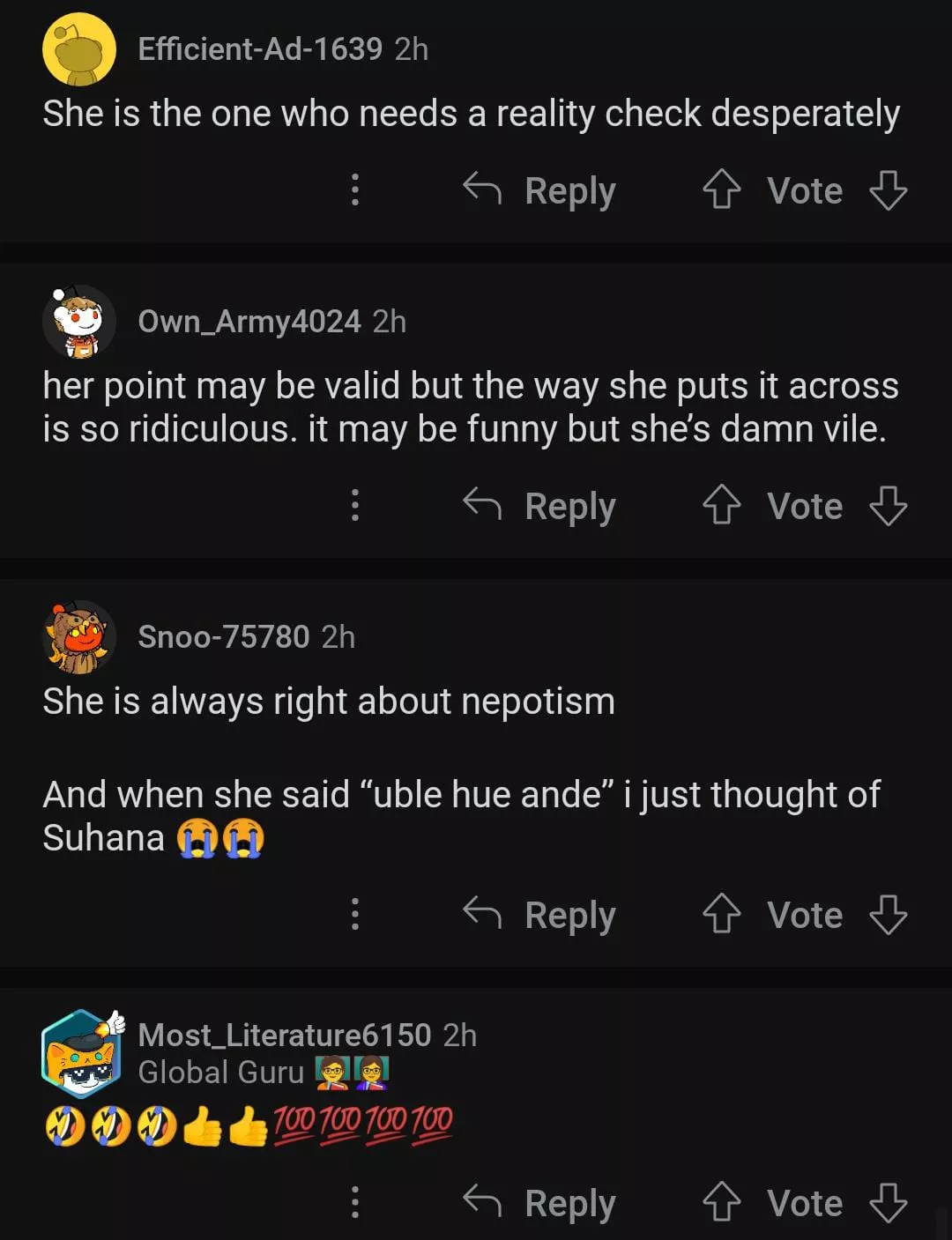The width and height of the screenshot is (952, 1240).
Task: Open more options for Own_Army4024's comment
Action: click(x=355, y=506)
